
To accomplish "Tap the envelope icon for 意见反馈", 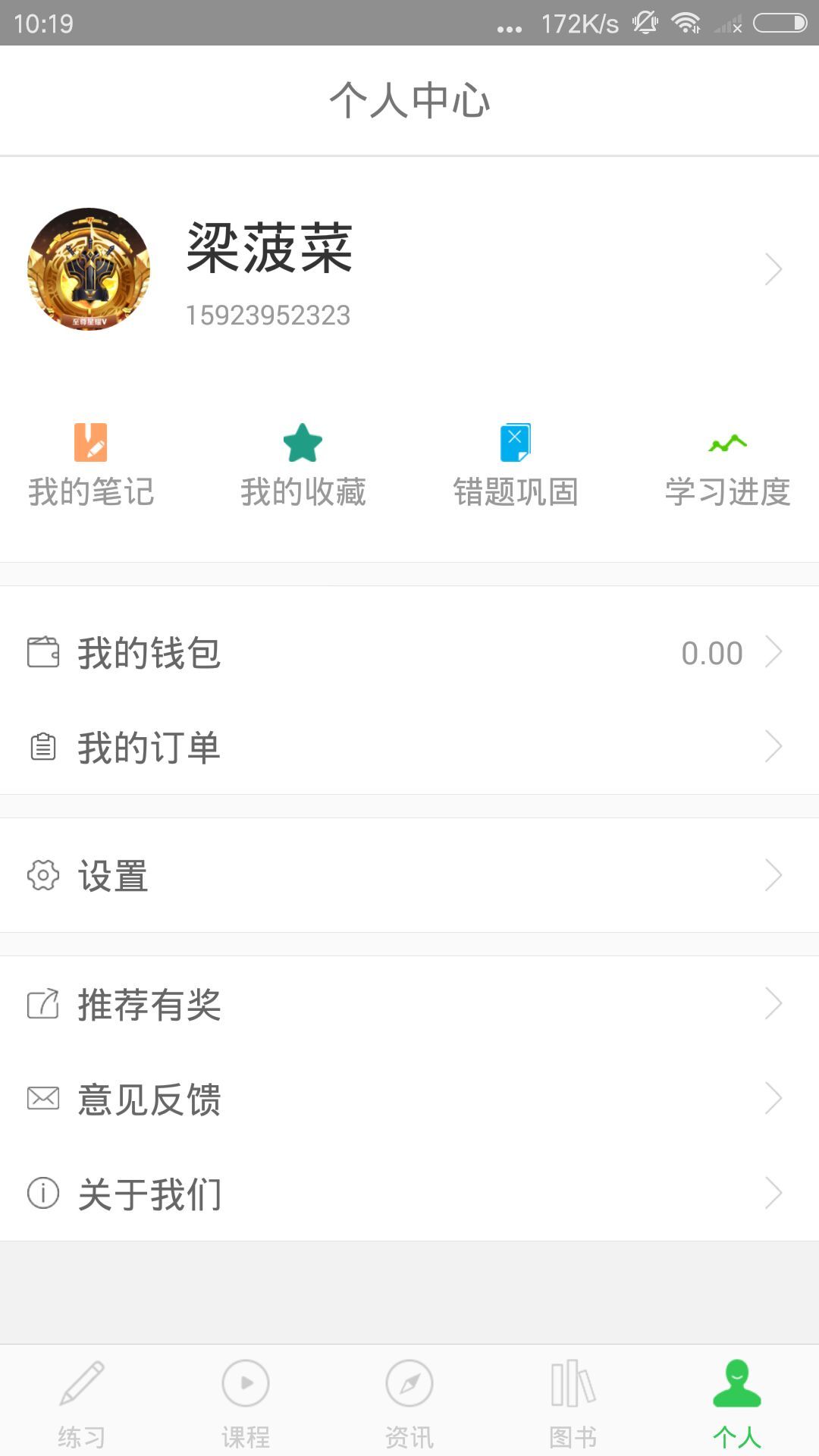I will tap(44, 1099).
